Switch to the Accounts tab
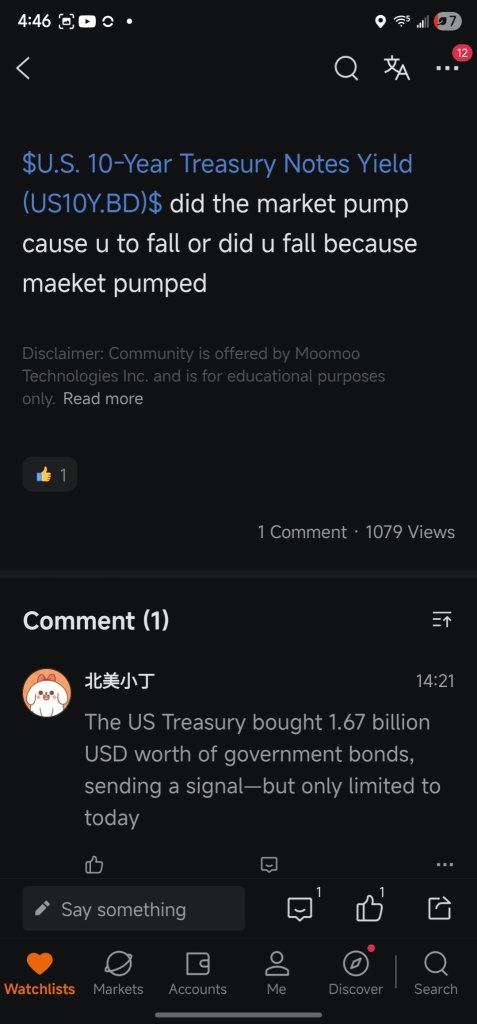The width and height of the screenshot is (477, 1024). pos(197,973)
